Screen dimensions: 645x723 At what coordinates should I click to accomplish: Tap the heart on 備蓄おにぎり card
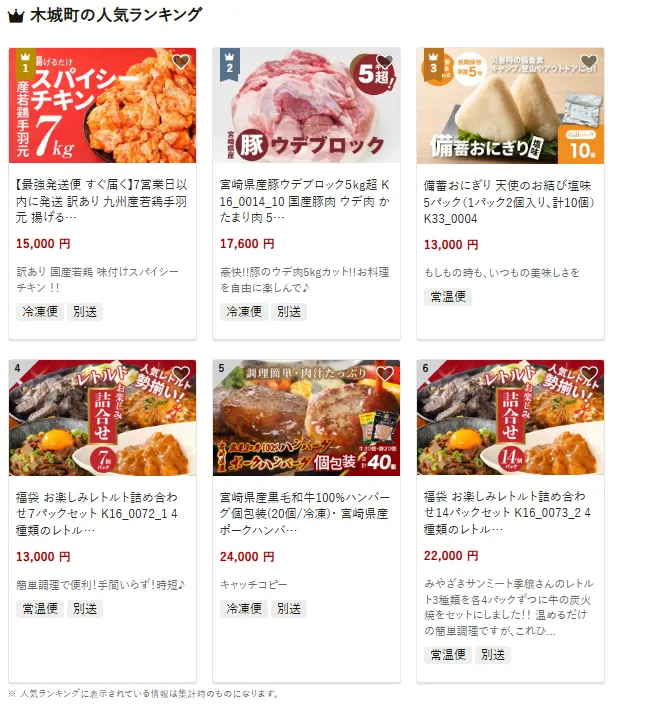pyautogui.click(x=588, y=62)
